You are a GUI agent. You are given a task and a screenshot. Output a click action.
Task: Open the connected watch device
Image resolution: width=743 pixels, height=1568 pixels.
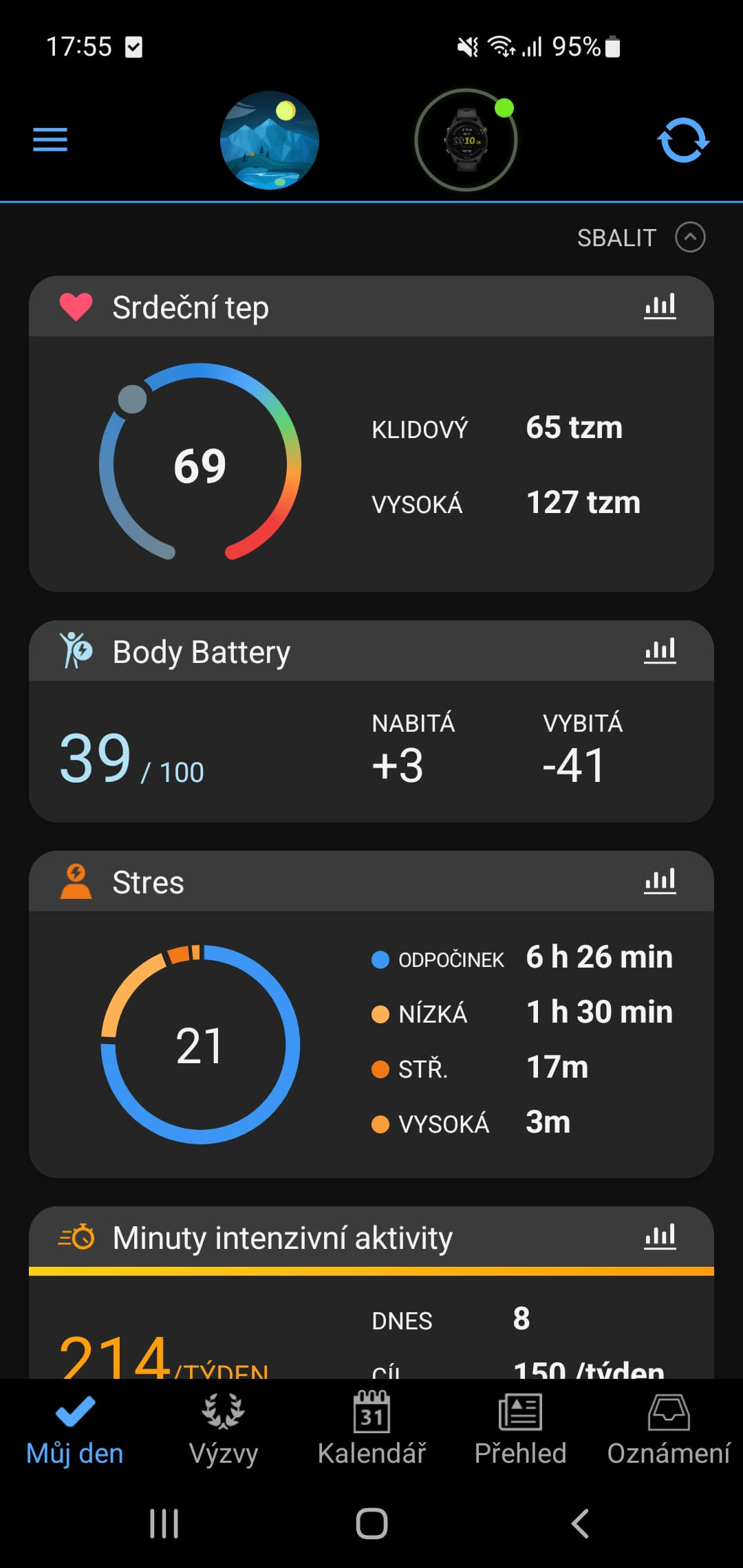pos(466,140)
